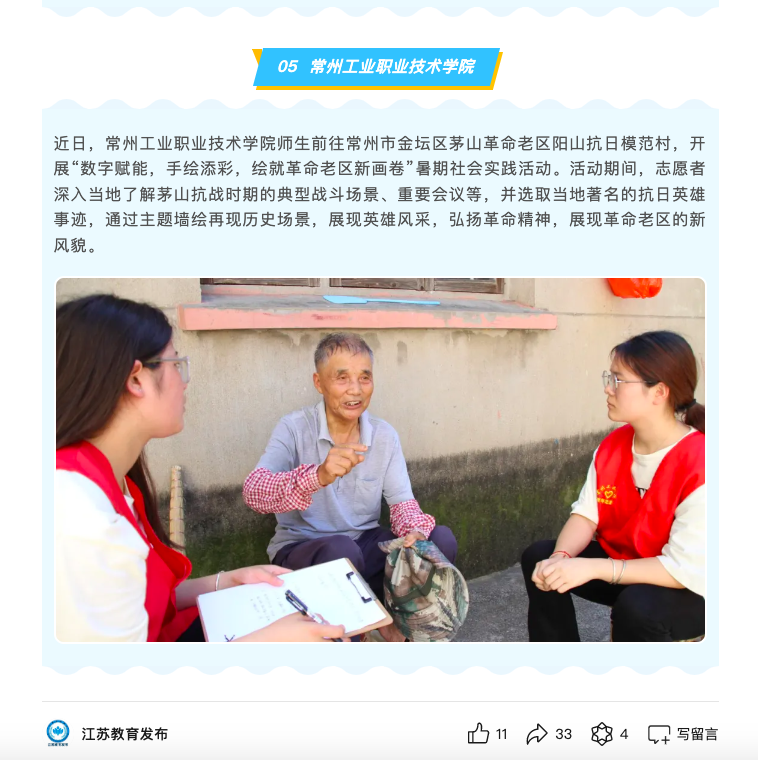
Task: Like this article with the thumbs-up icon
Action: [x=479, y=734]
